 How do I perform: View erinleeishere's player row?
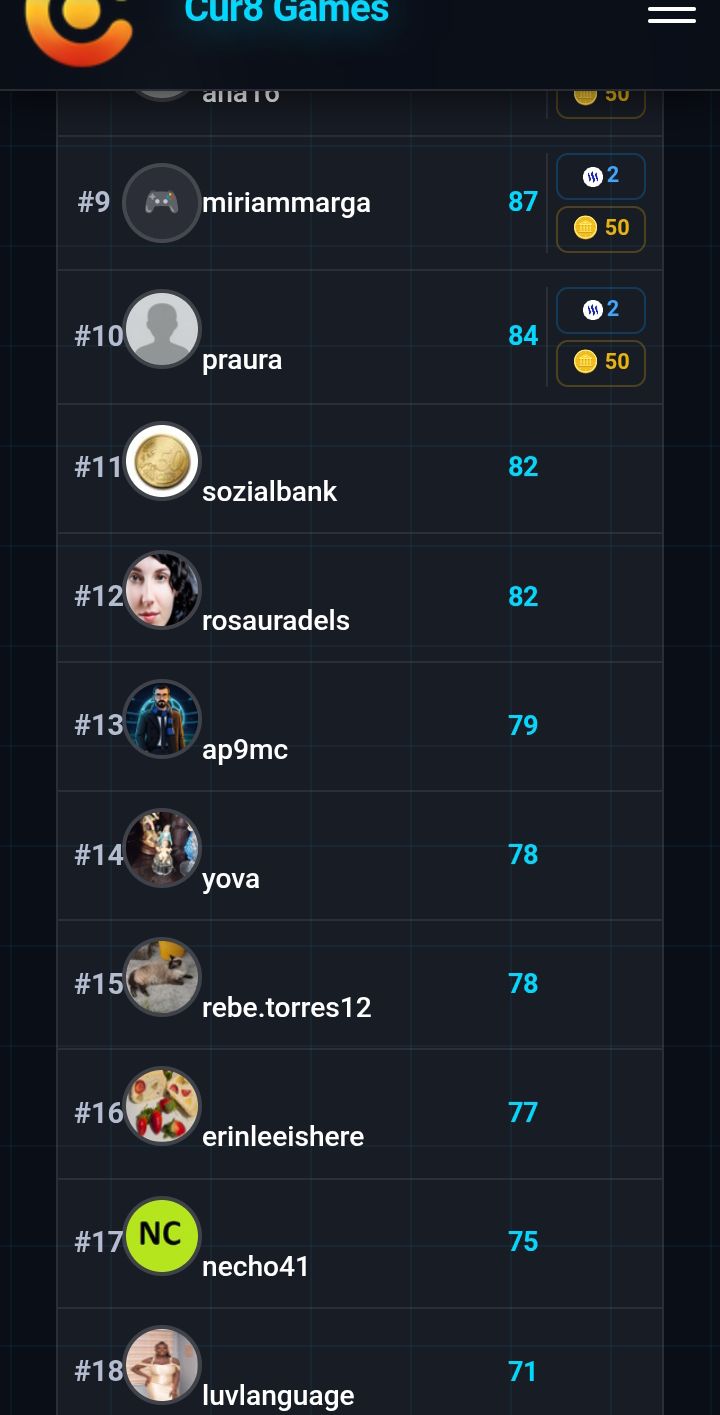(283, 1136)
